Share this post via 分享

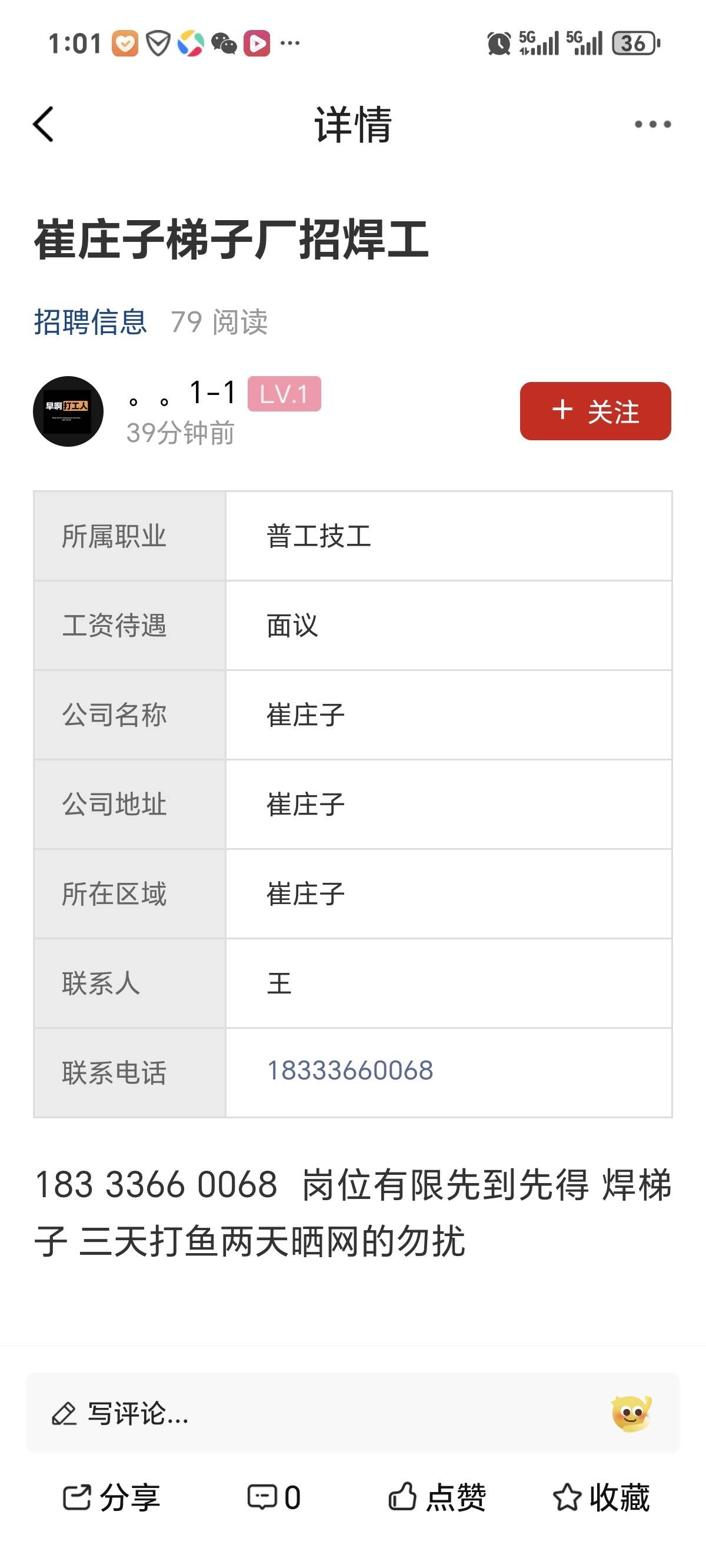point(111,1497)
